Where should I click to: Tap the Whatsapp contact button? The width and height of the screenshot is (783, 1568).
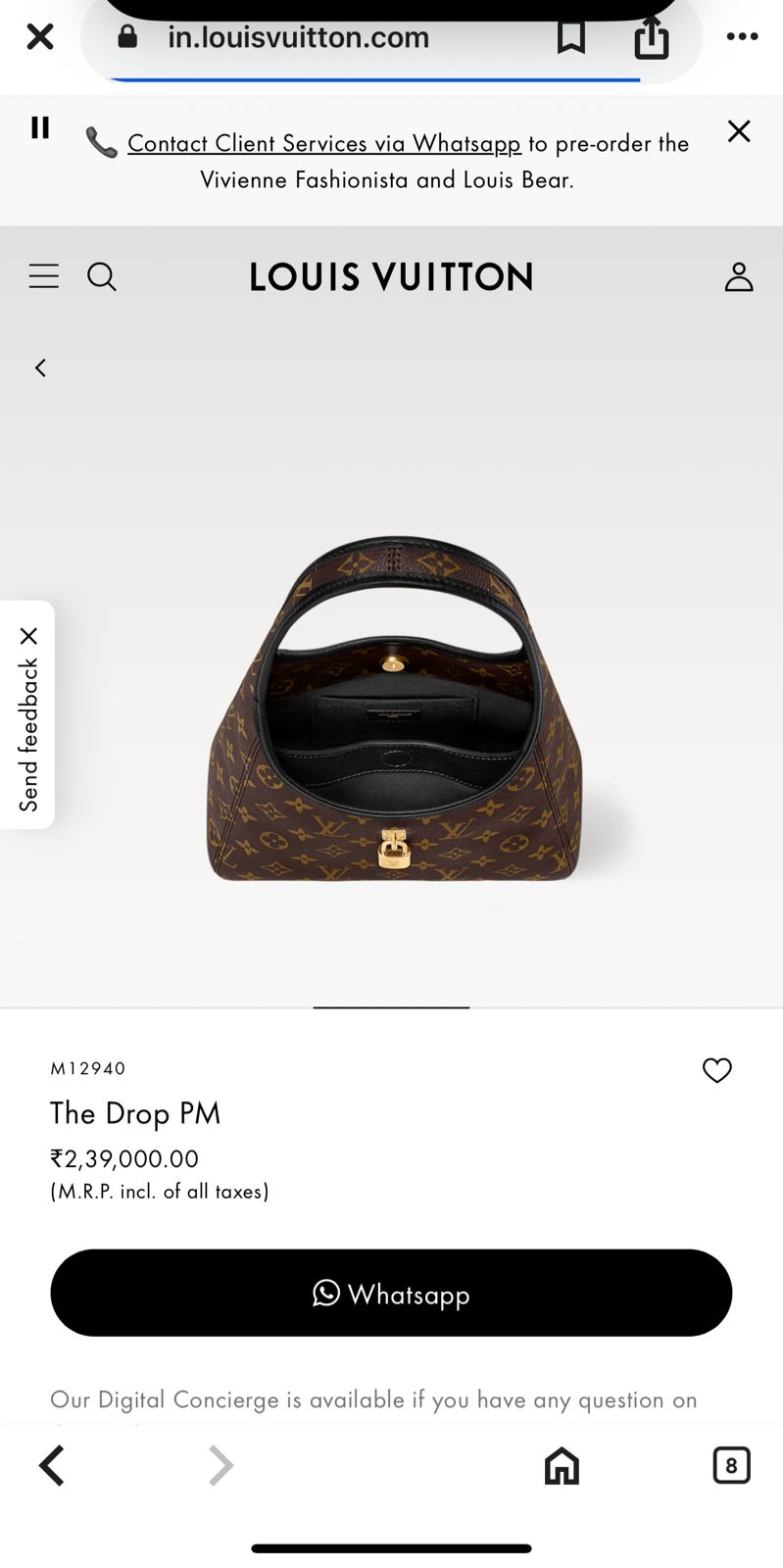click(x=391, y=1293)
